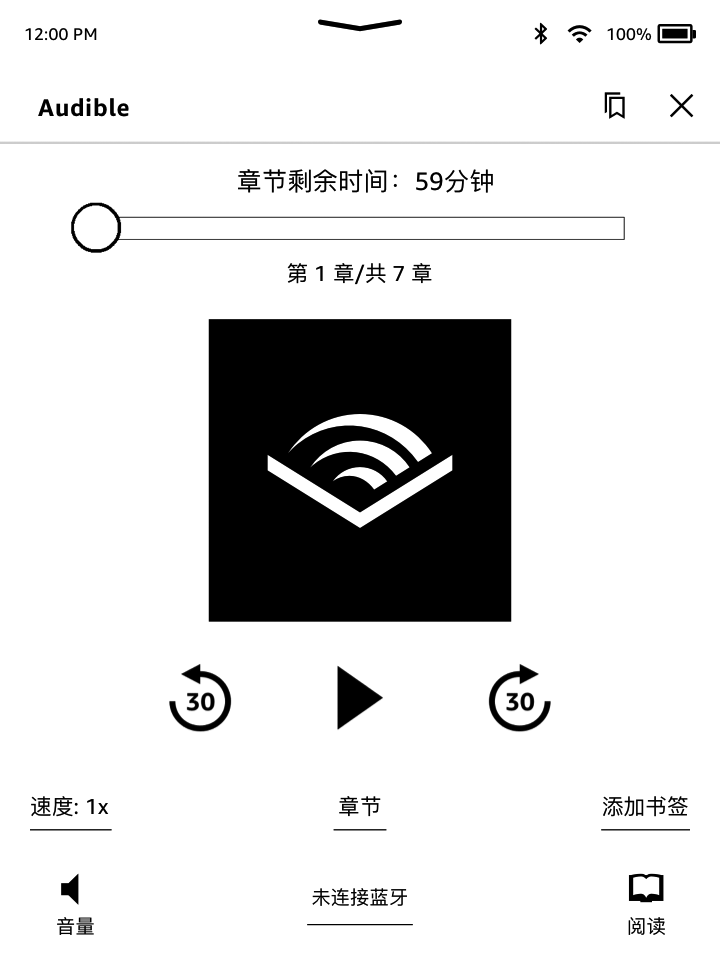Open the bookmarks list icon
The width and height of the screenshot is (720, 960).
616,106
